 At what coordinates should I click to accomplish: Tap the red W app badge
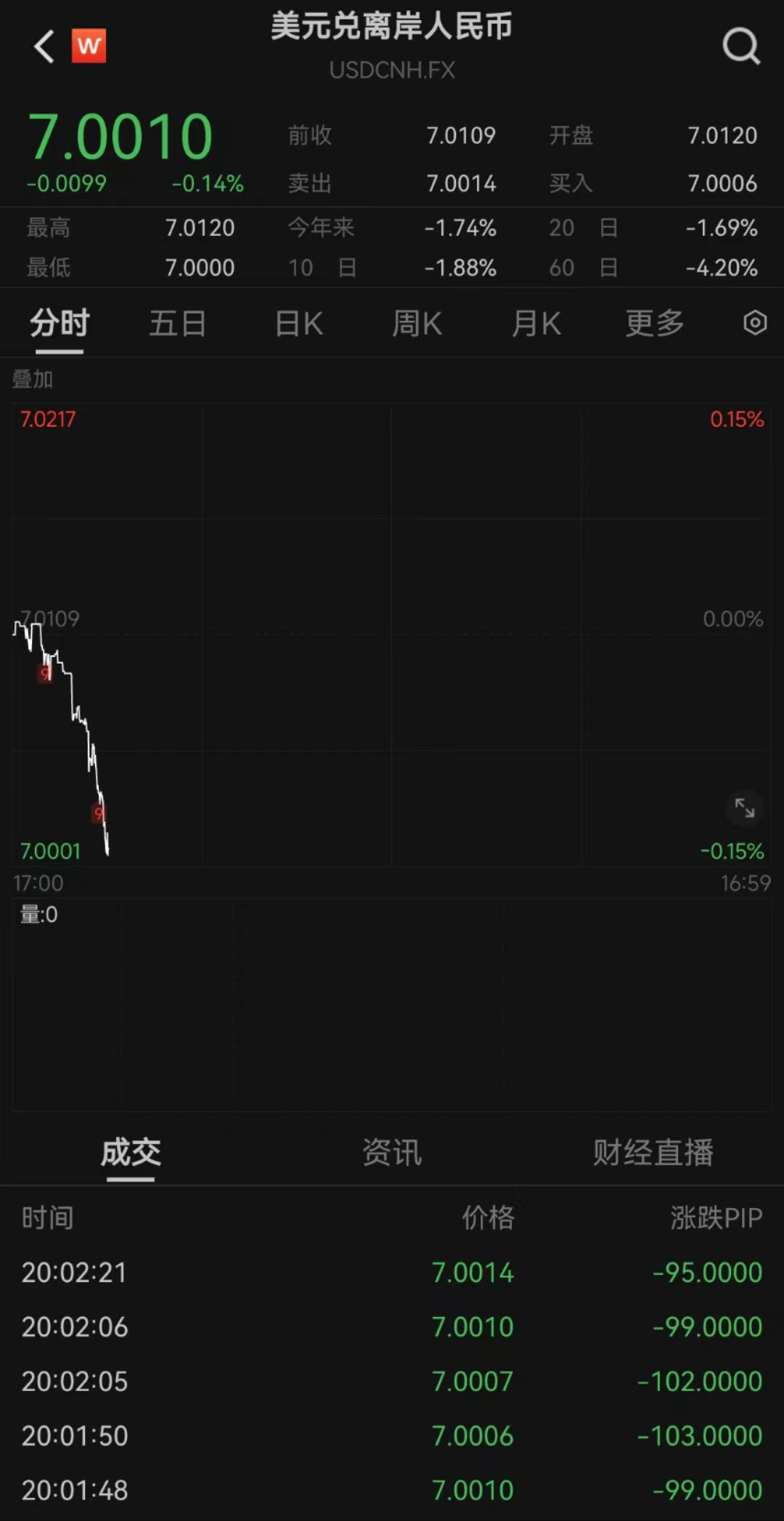click(x=89, y=46)
